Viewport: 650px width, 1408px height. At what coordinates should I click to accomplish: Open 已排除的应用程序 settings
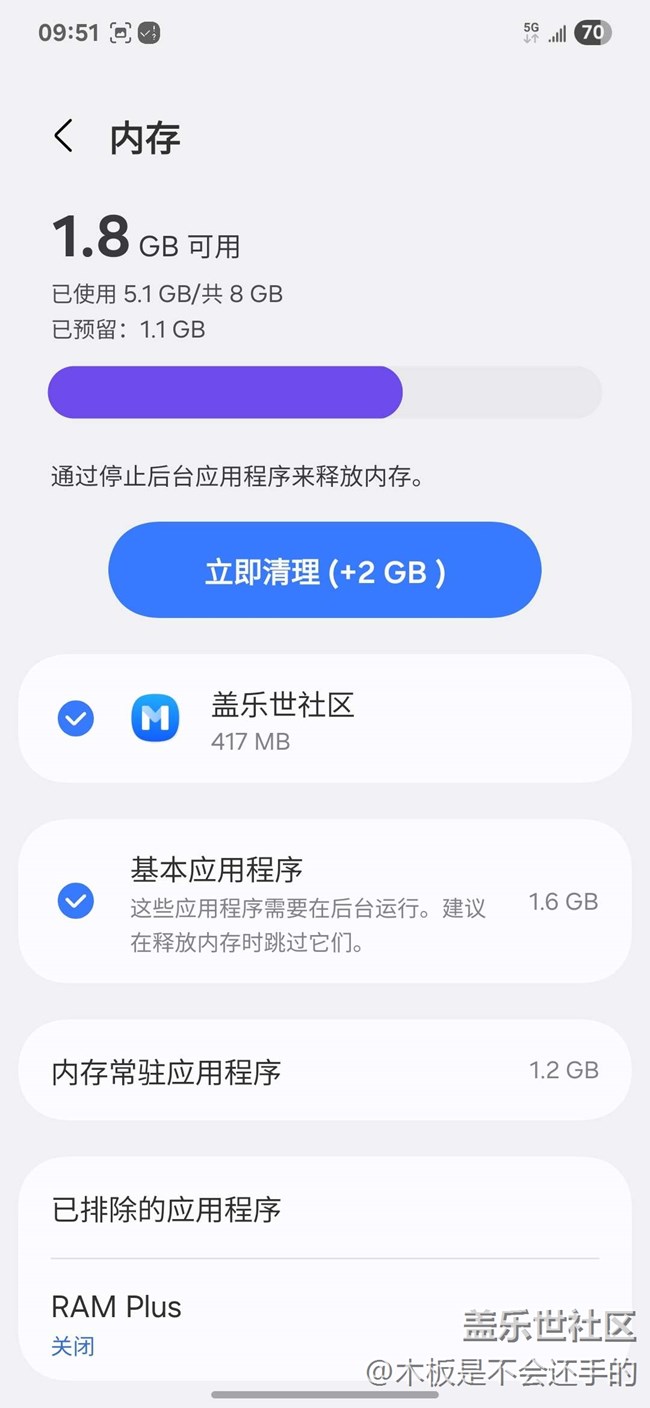(x=325, y=1209)
